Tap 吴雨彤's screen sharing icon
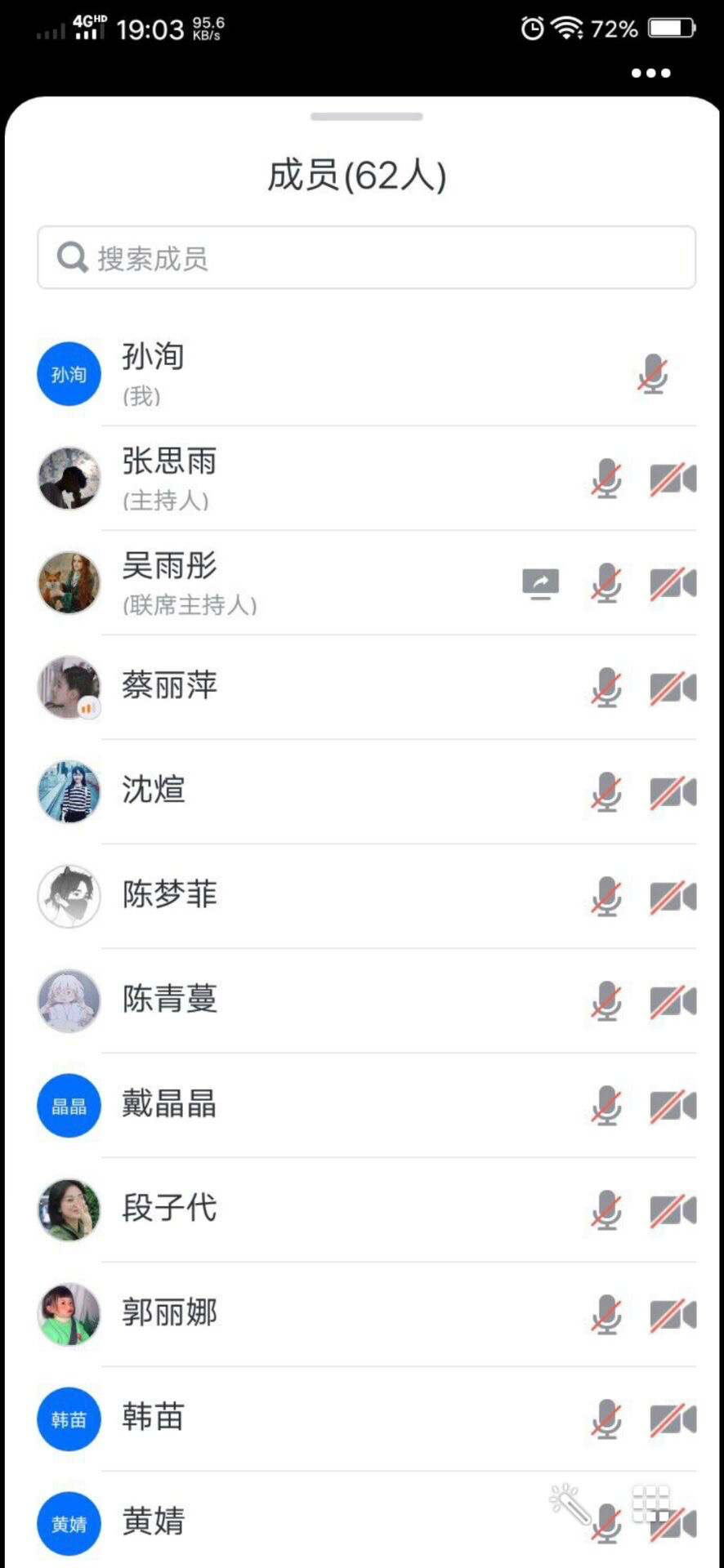Viewport: 724px width, 1568px height. click(x=540, y=584)
